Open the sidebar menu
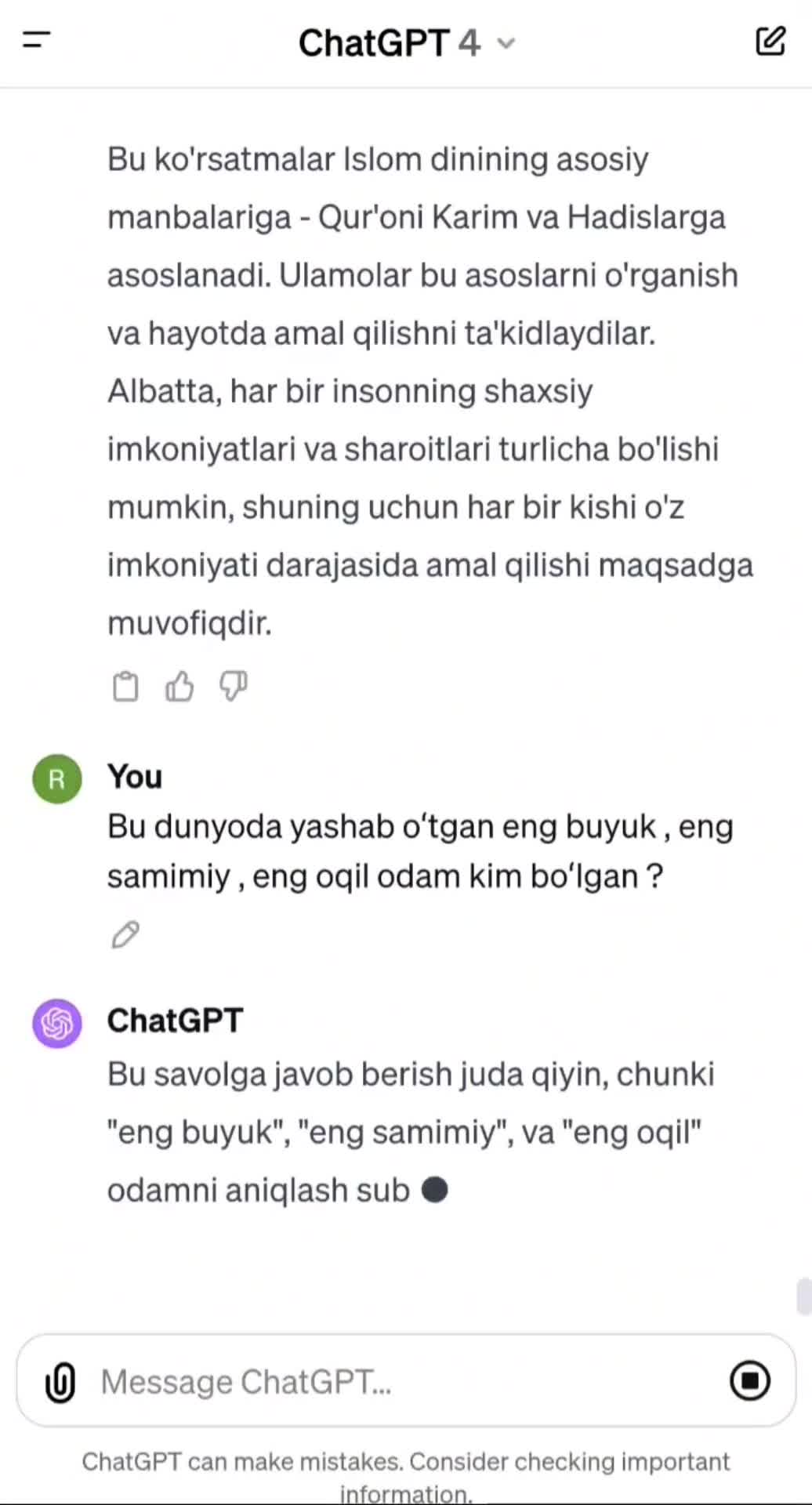The image size is (812, 1505). click(x=36, y=40)
